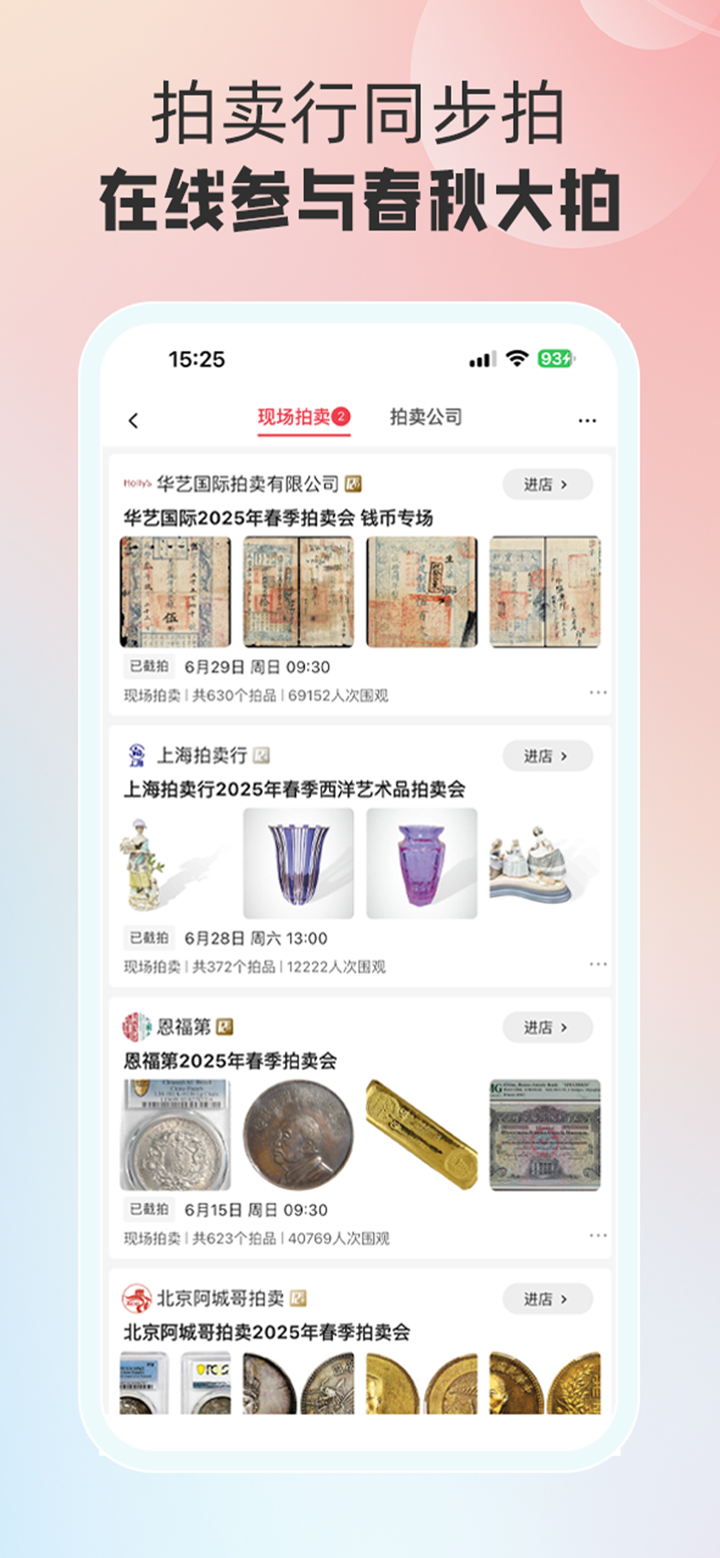Tap 进店 for 华艺国际拍卖有限公司
The width and height of the screenshot is (720, 1558).
(x=547, y=484)
